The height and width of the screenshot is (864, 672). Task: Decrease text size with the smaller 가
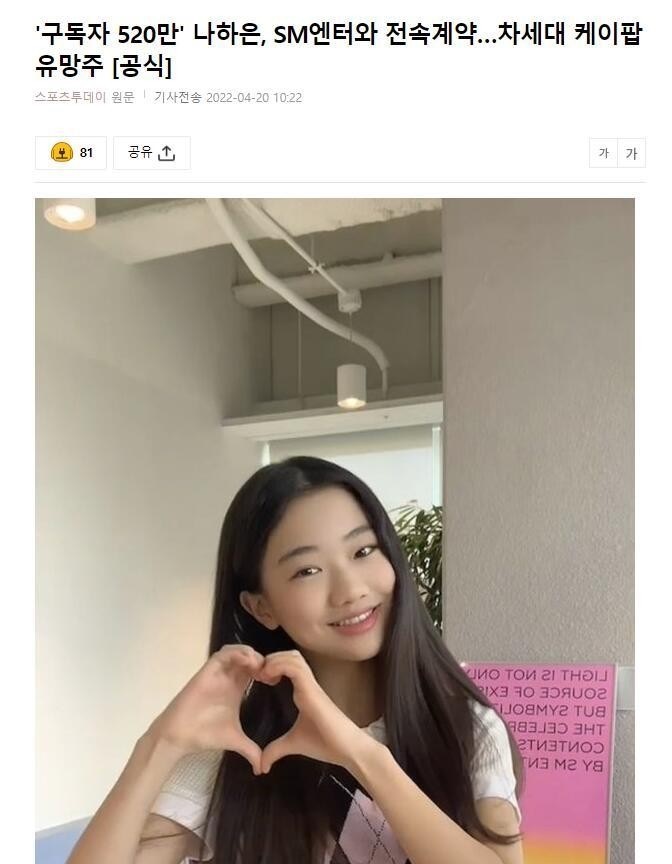[x=603, y=153]
